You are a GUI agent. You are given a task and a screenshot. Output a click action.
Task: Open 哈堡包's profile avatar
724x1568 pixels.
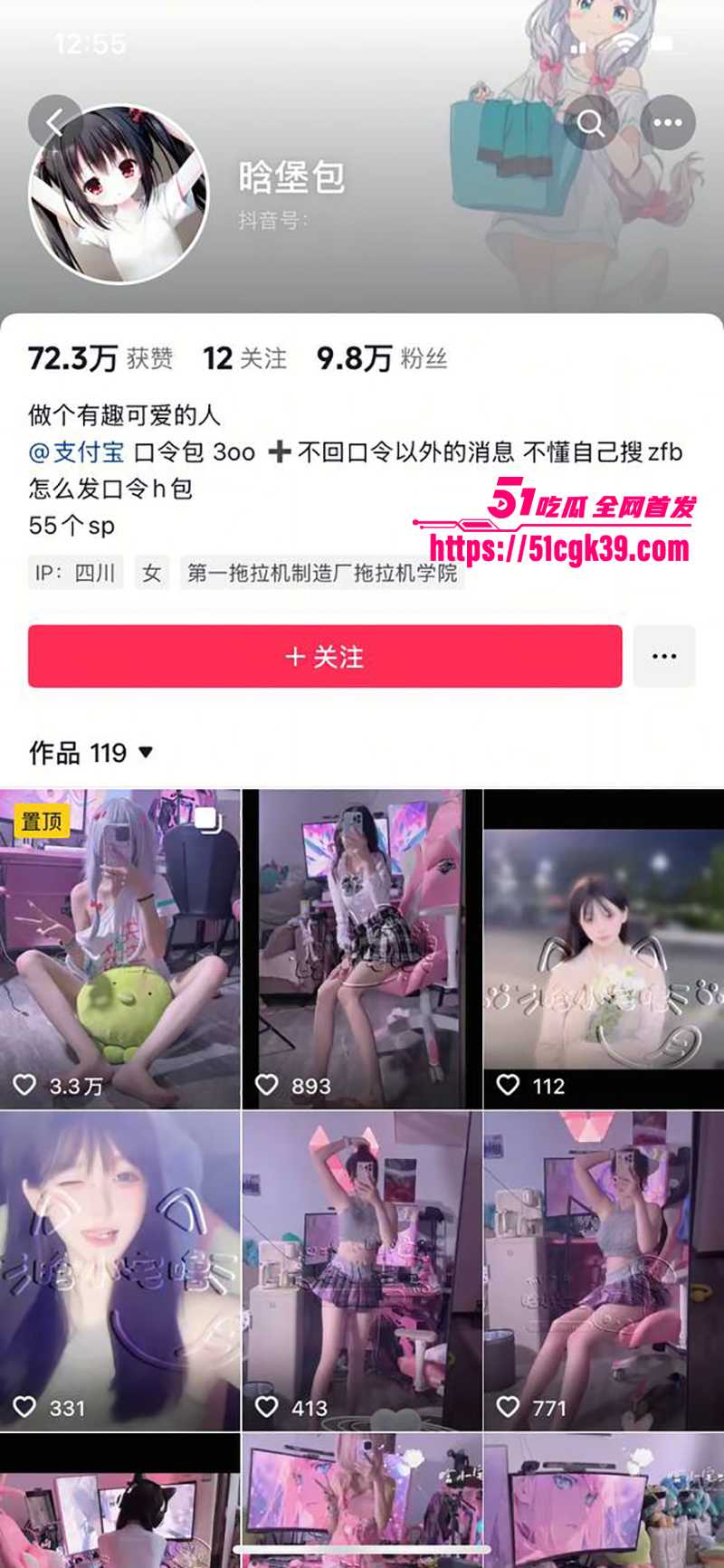pyautogui.click(x=119, y=194)
